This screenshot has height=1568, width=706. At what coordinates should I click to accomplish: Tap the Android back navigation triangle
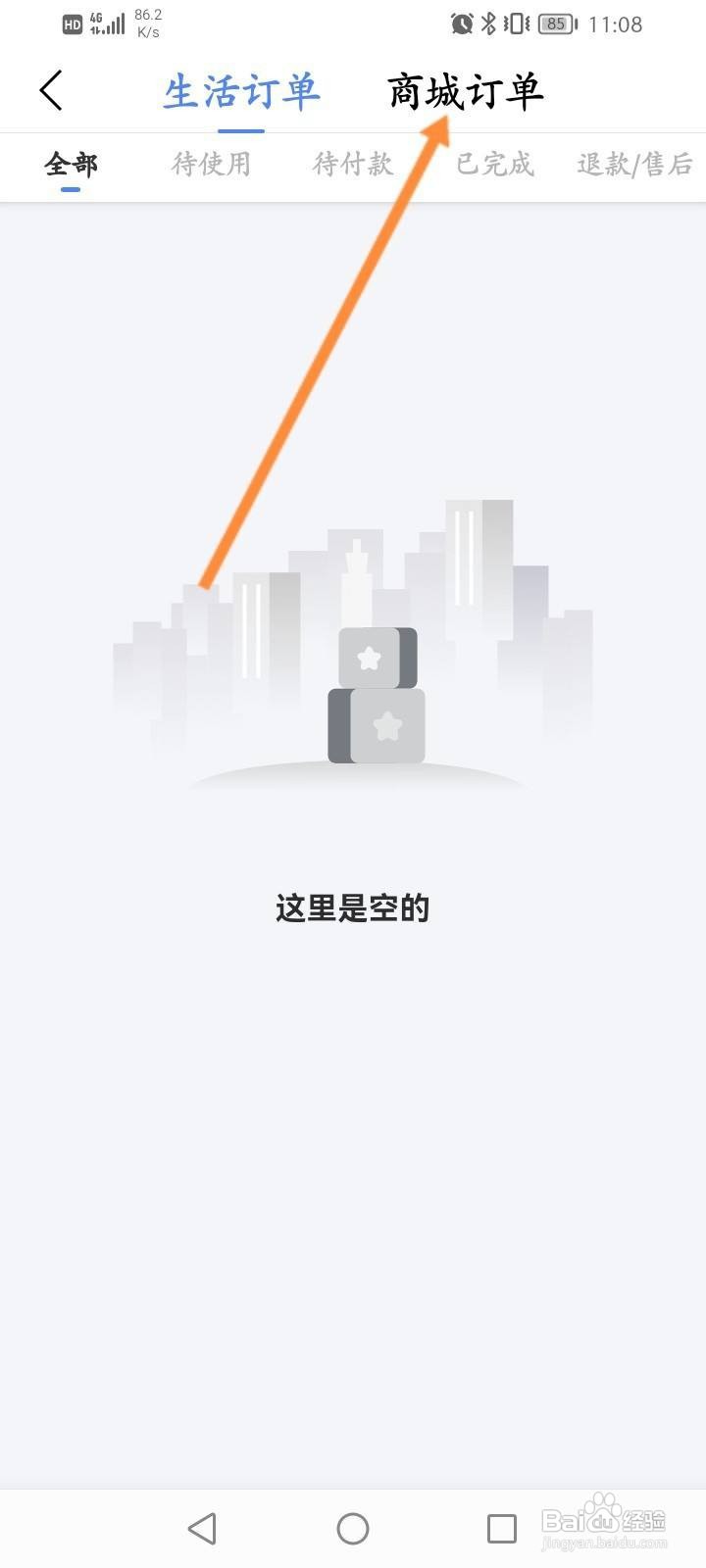click(x=202, y=1528)
